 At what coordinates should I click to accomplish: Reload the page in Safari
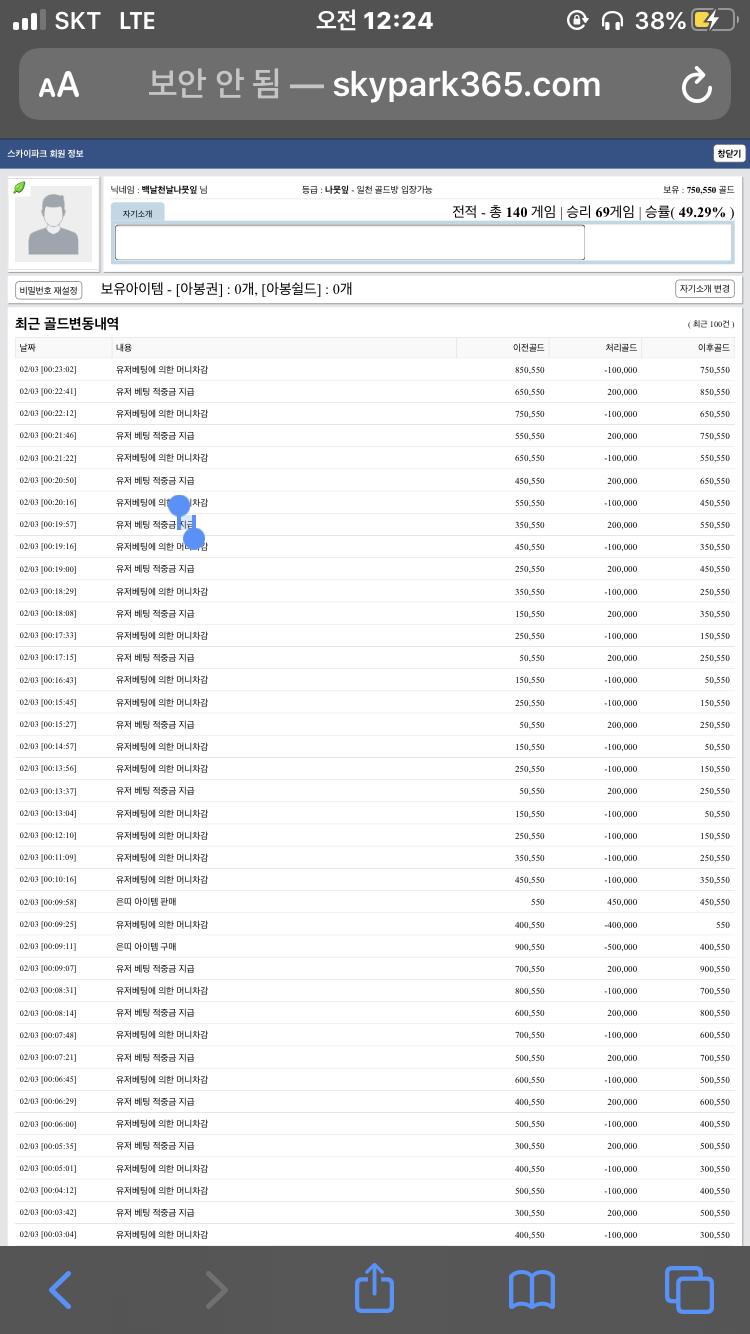pyautogui.click(x=696, y=85)
